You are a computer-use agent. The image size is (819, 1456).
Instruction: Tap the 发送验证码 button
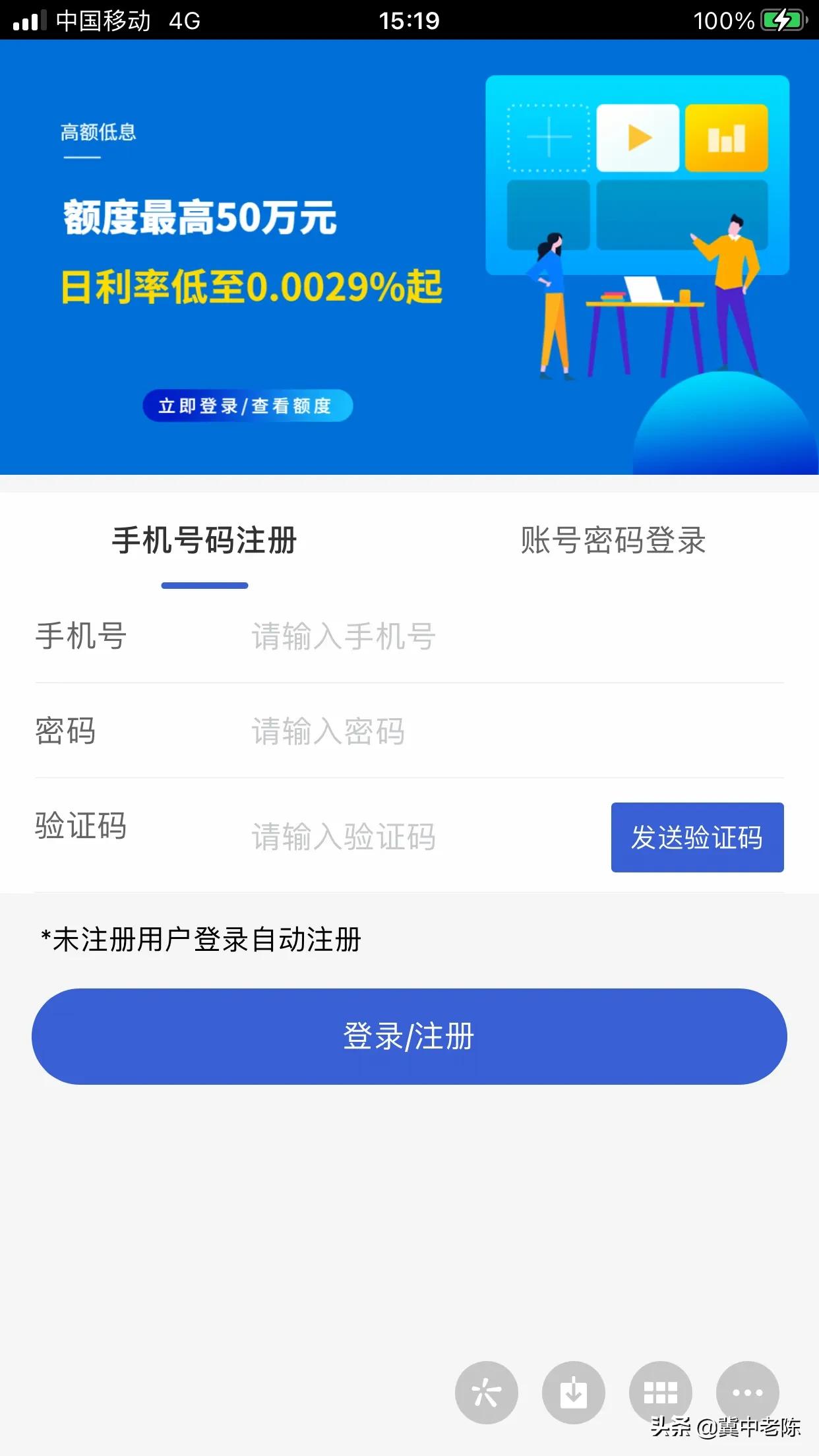[697, 838]
